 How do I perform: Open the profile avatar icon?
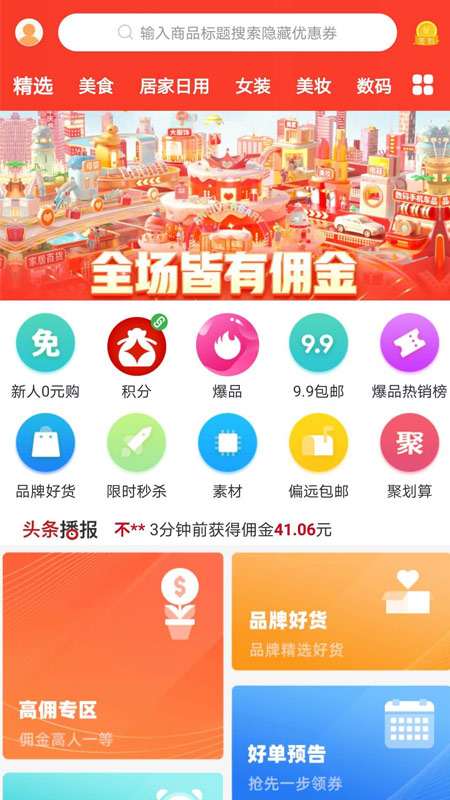pyautogui.click(x=29, y=33)
